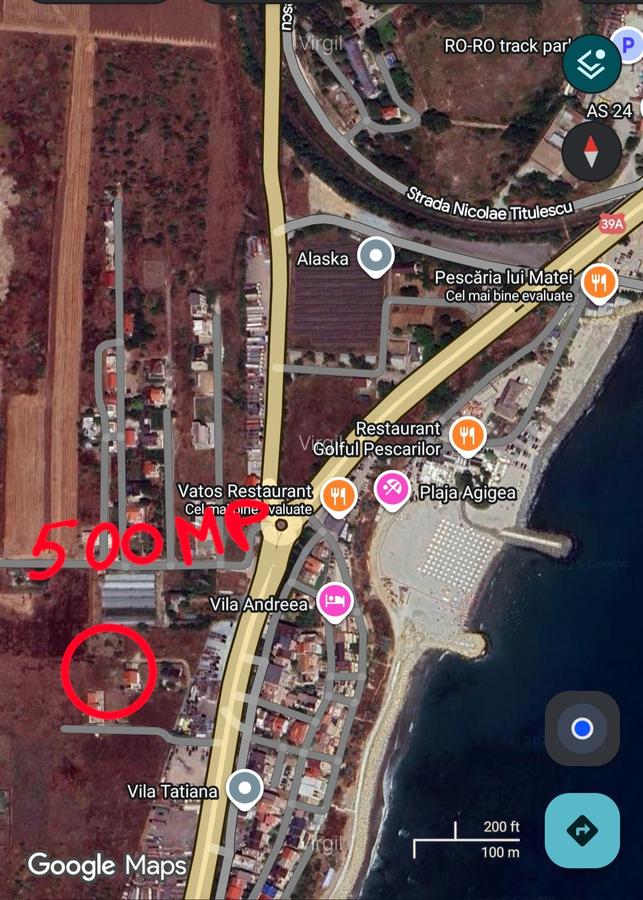Open the Vatos Restaurant marker
The height and width of the screenshot is (900, 643).
[x=338, y=493]
